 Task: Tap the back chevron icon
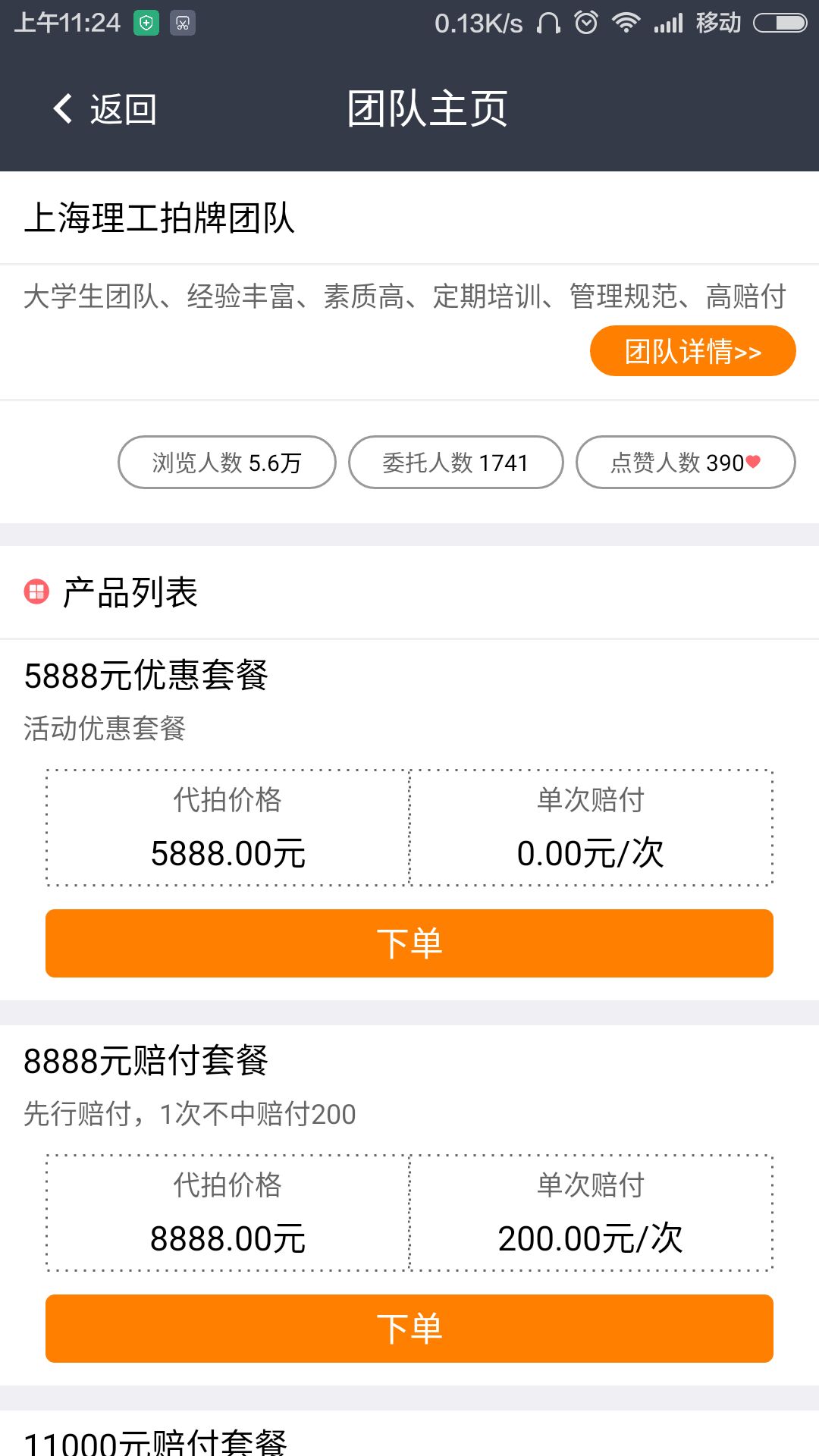(61, 109)
